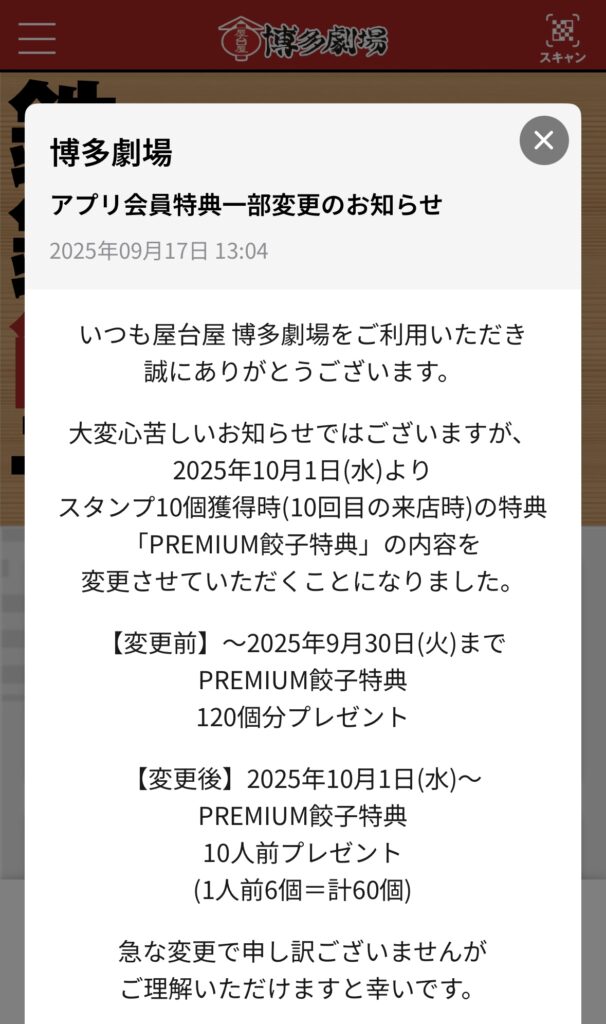Open the hamburger menu
Screen dimensions: 606x1024
pyautogui.click(x=37, y=36)
